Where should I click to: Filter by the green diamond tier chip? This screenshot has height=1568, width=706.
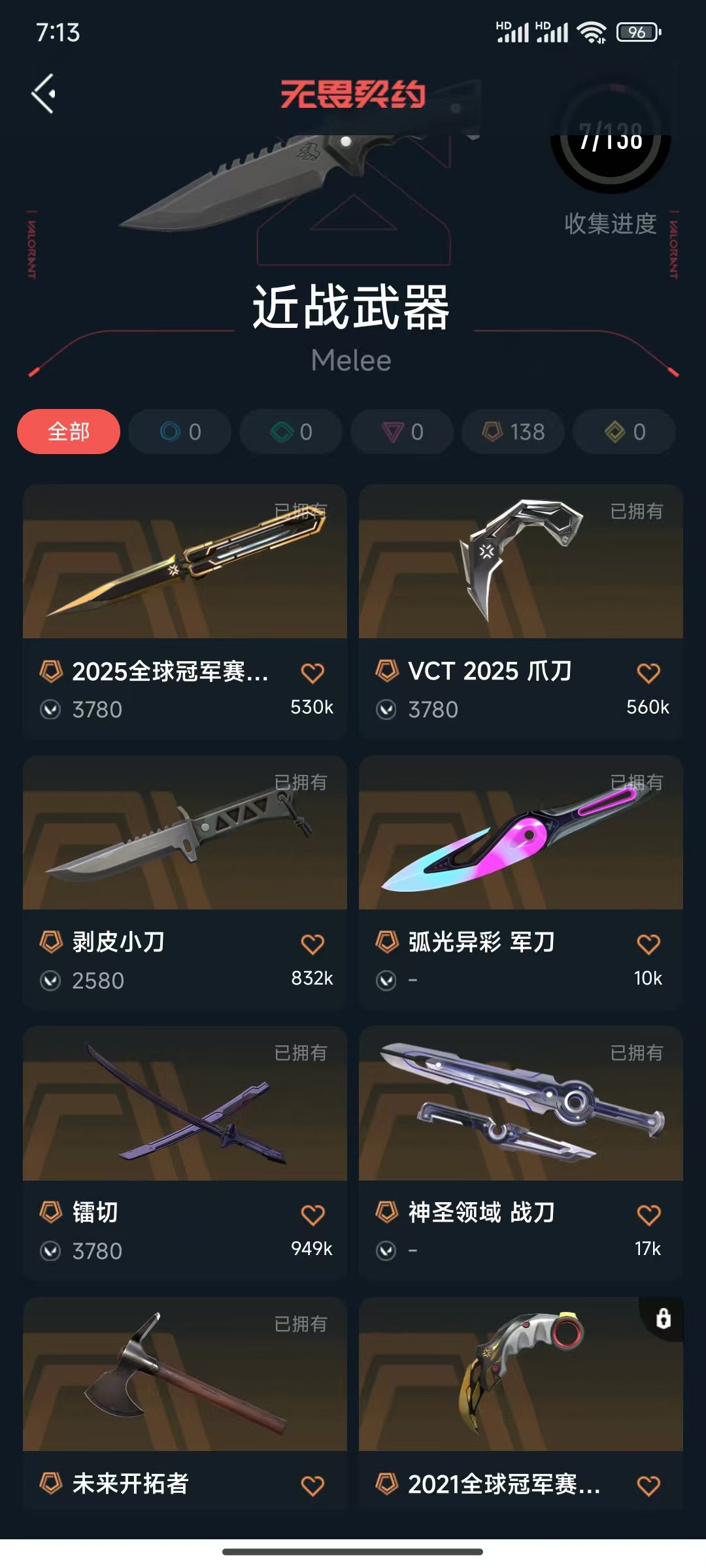[x=291, y=432]
